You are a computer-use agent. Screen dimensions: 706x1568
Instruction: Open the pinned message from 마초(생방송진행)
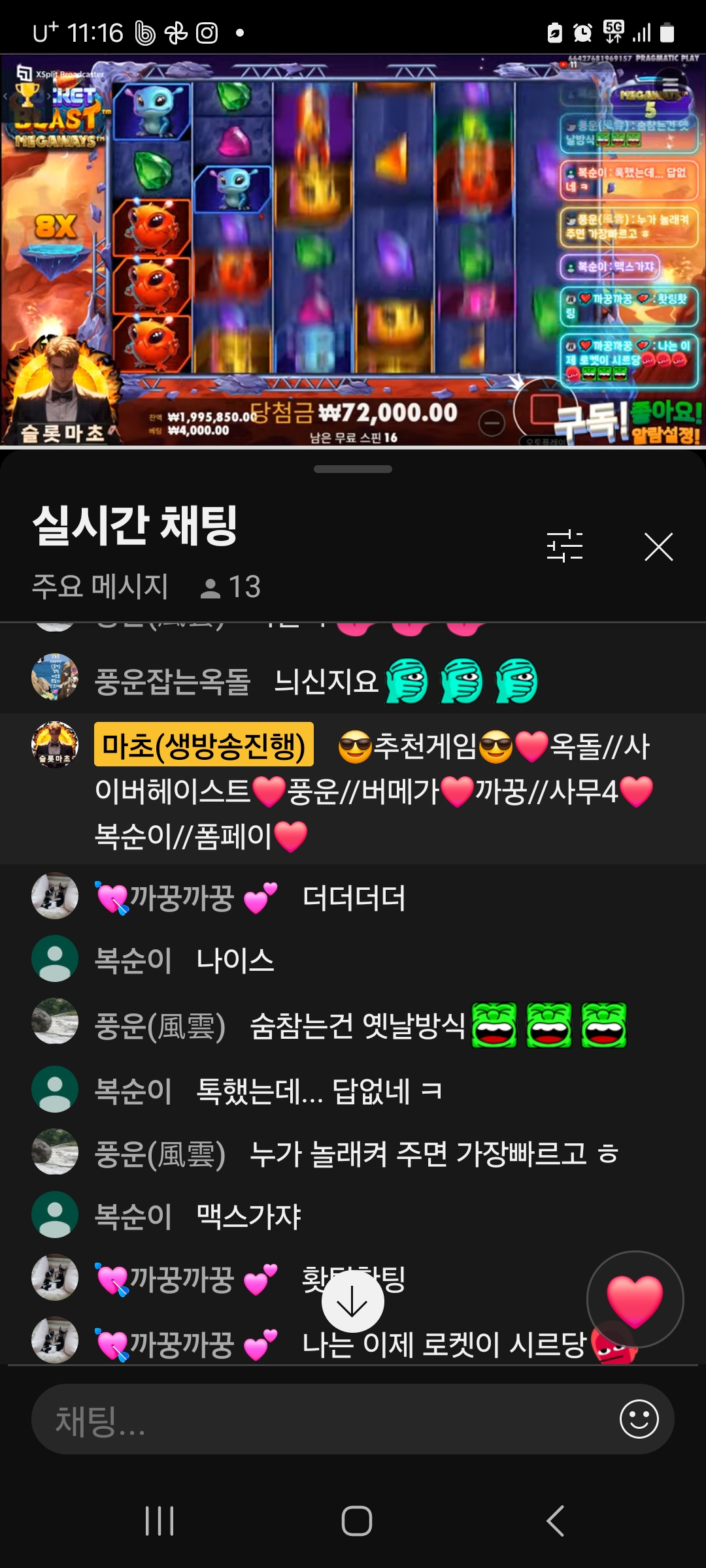[373, 791]
